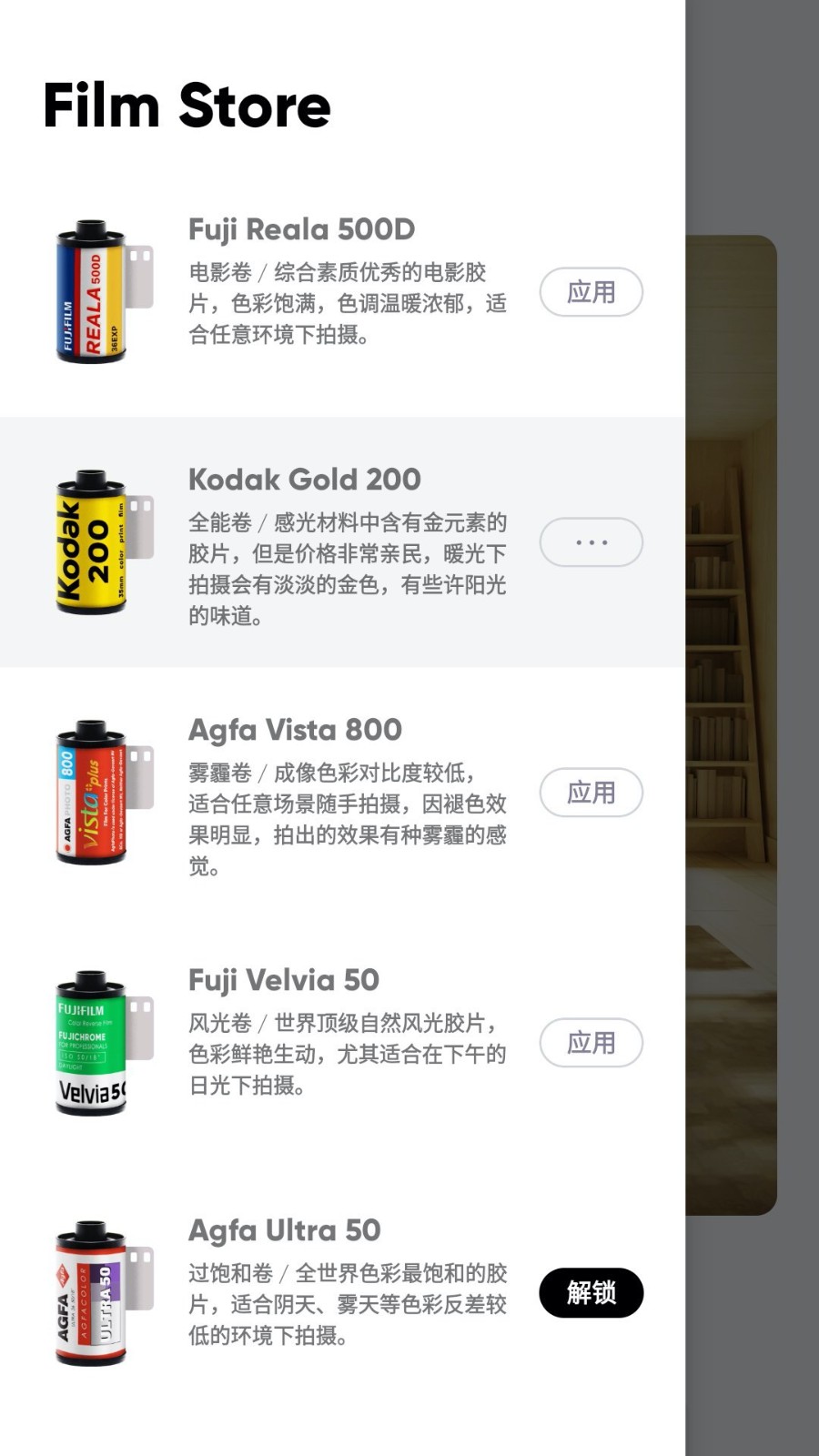Tap the three-dot button for Kodak Gold 200
The width and height of the screenshot is (819, 1456).
point(591,542)
